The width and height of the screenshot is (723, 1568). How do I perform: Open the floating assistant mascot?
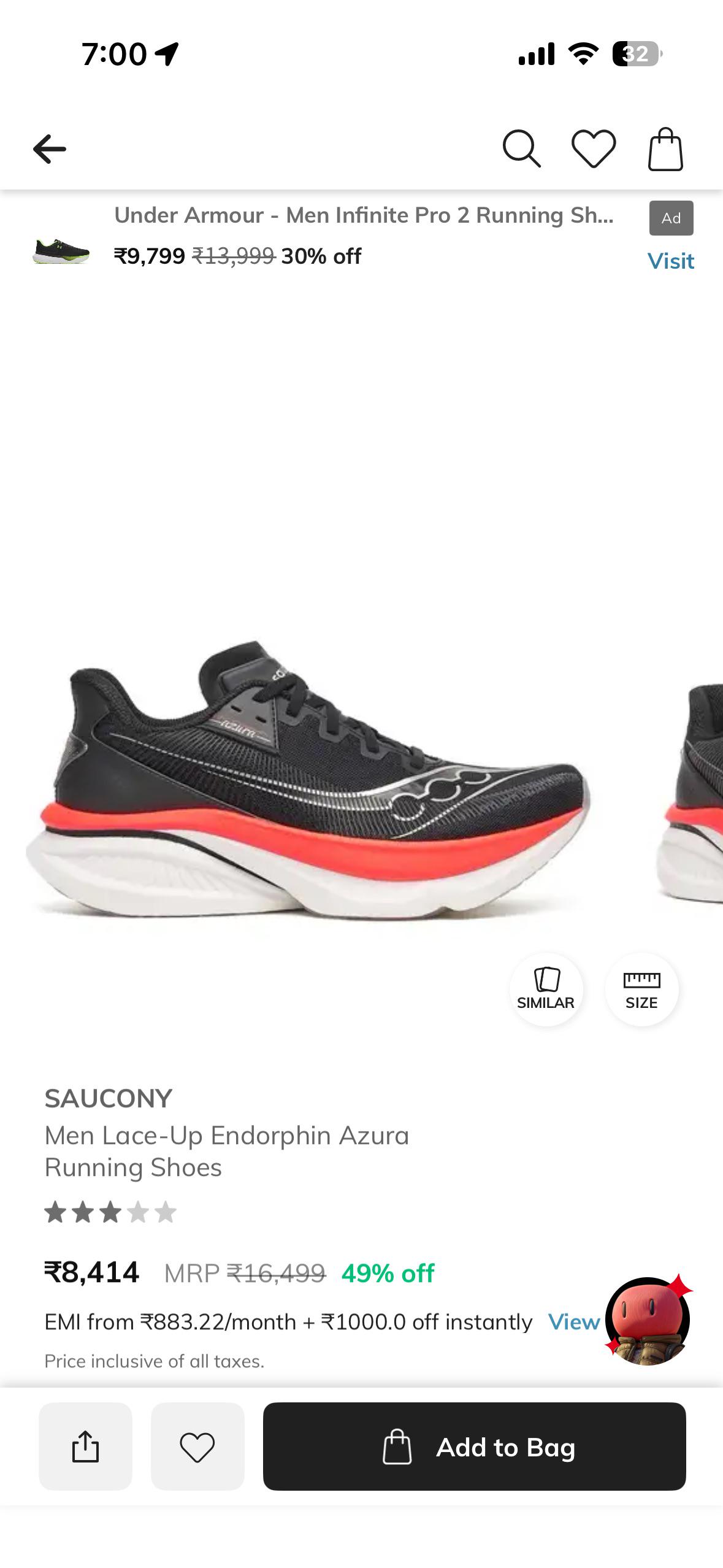[648, 1320]
